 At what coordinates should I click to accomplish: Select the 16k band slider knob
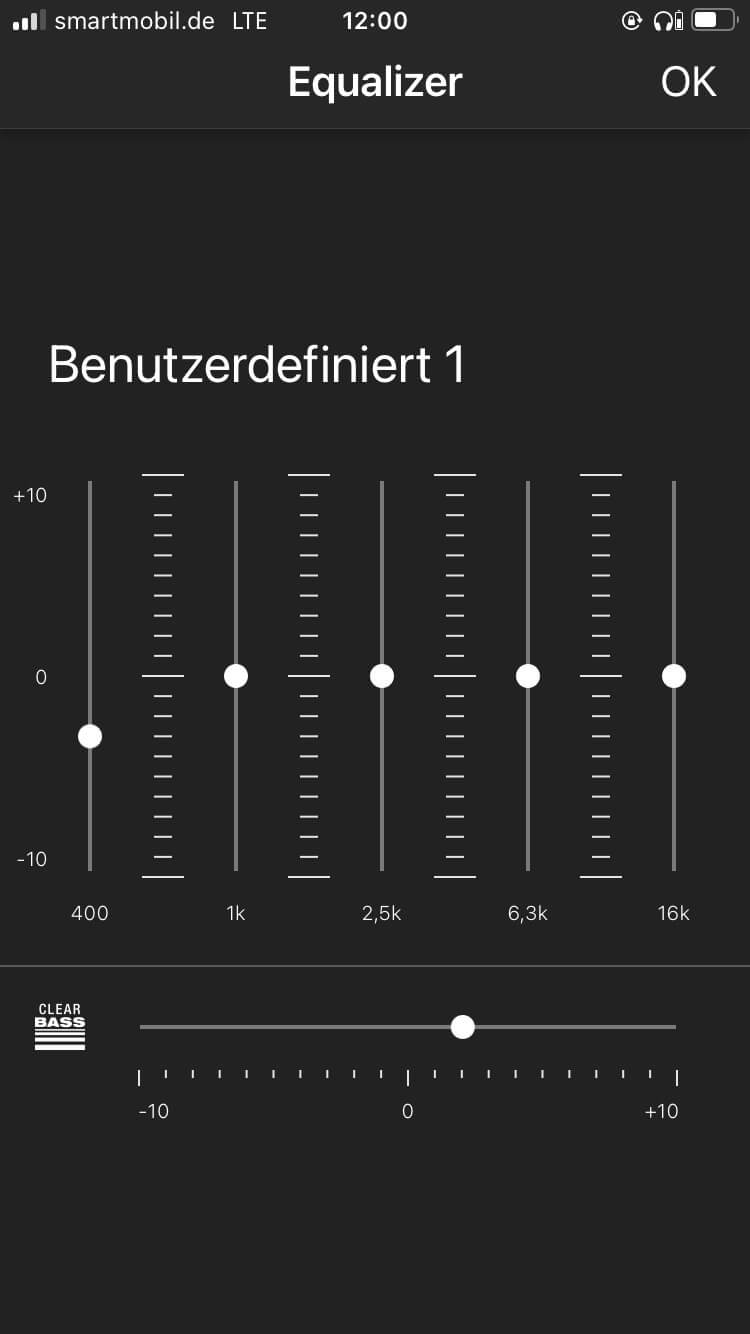pyautogui.click(x=674, y=676)
